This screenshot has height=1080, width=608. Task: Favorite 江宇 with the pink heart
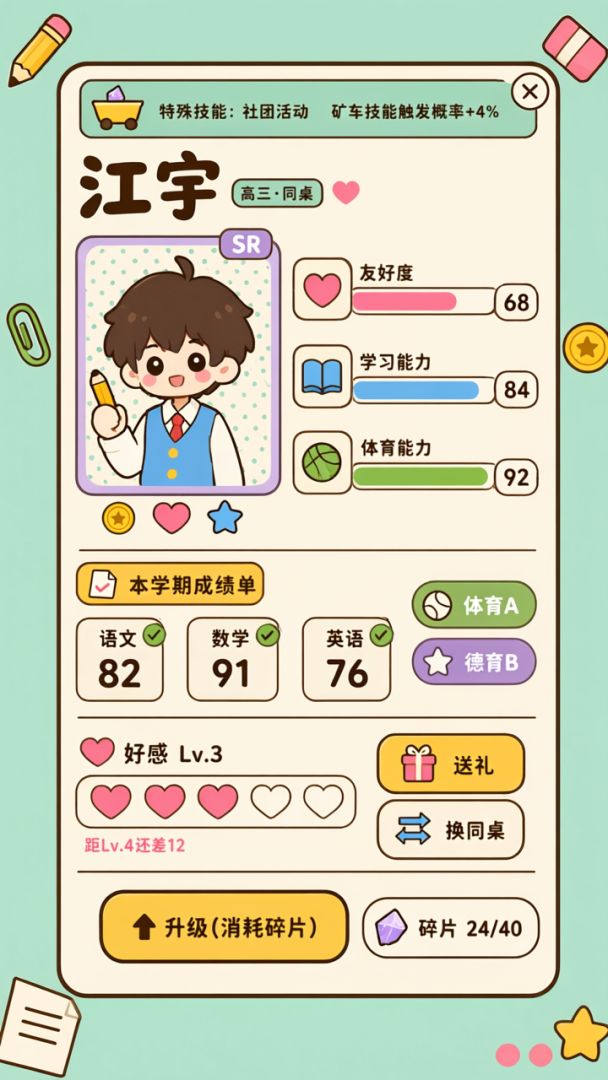coord(346,192)
